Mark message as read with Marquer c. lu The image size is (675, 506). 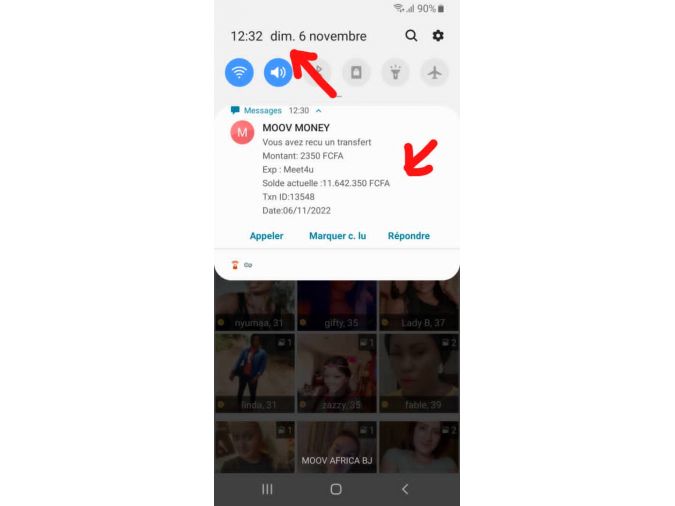pos(337,236)
